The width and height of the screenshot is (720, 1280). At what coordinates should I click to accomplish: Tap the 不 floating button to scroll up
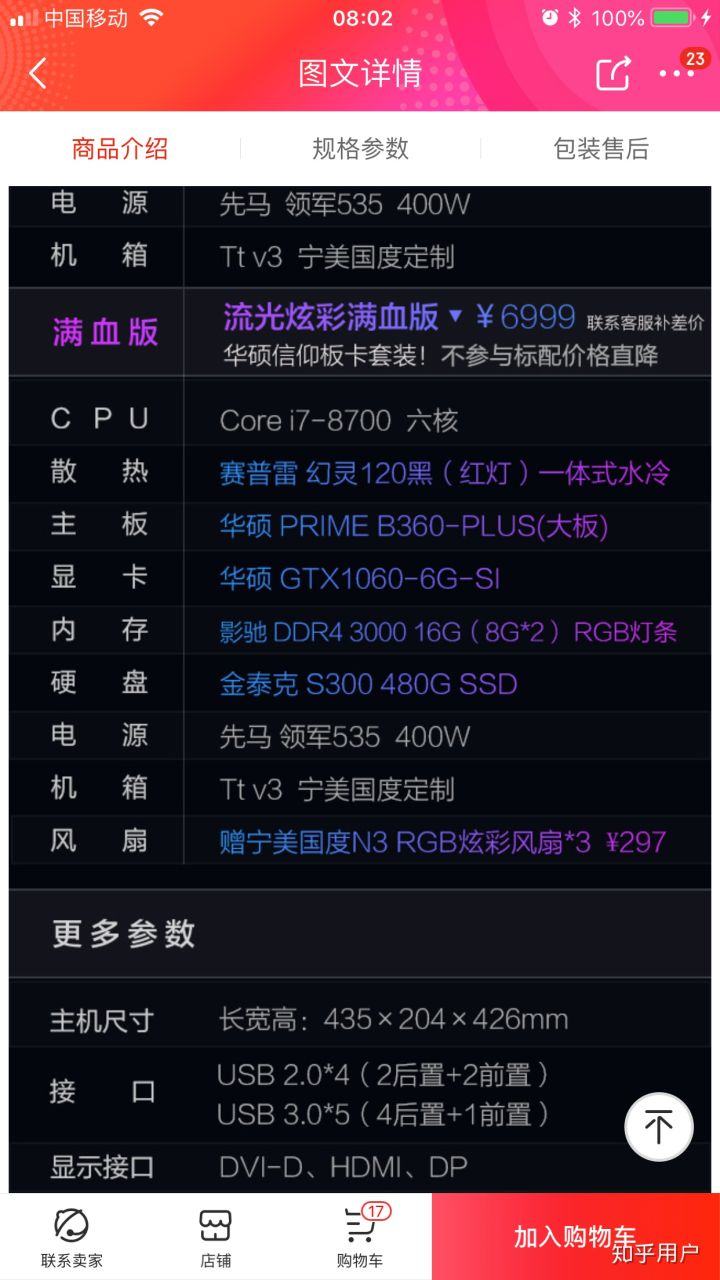pyautogui.click(x=659, y=1126)
